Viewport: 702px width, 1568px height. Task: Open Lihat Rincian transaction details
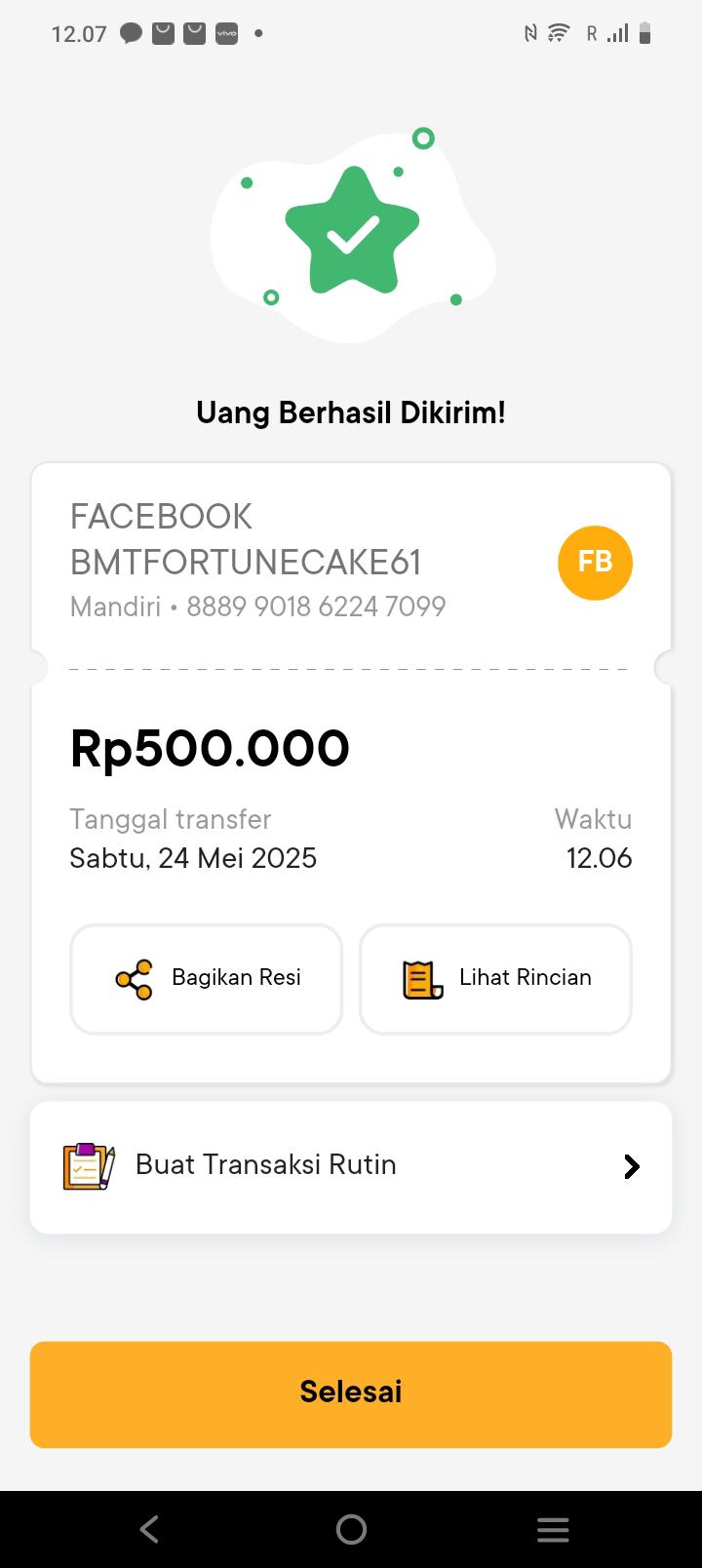pyautogui.click(x=495, y=979)
